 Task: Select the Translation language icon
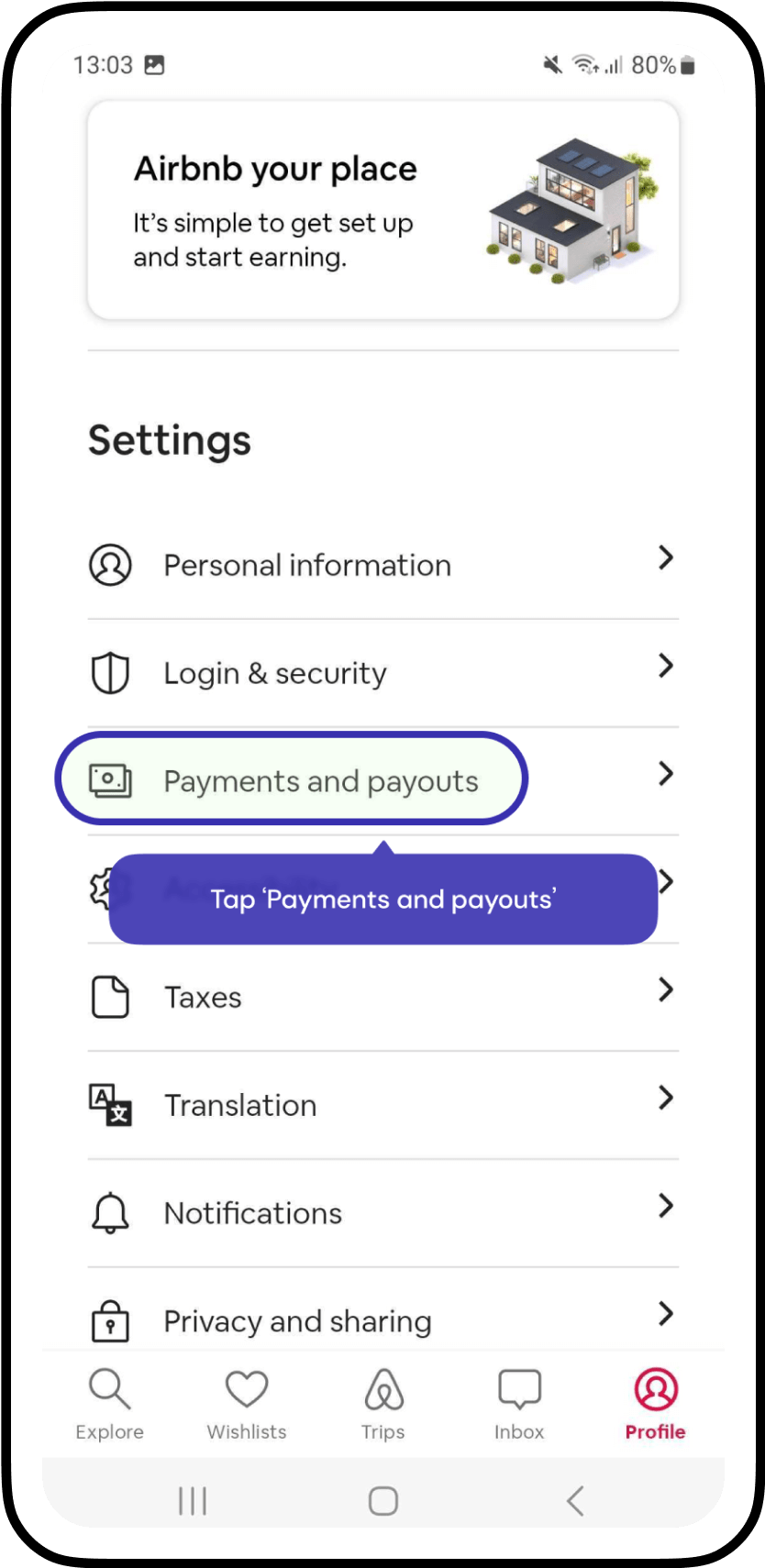109,1105
